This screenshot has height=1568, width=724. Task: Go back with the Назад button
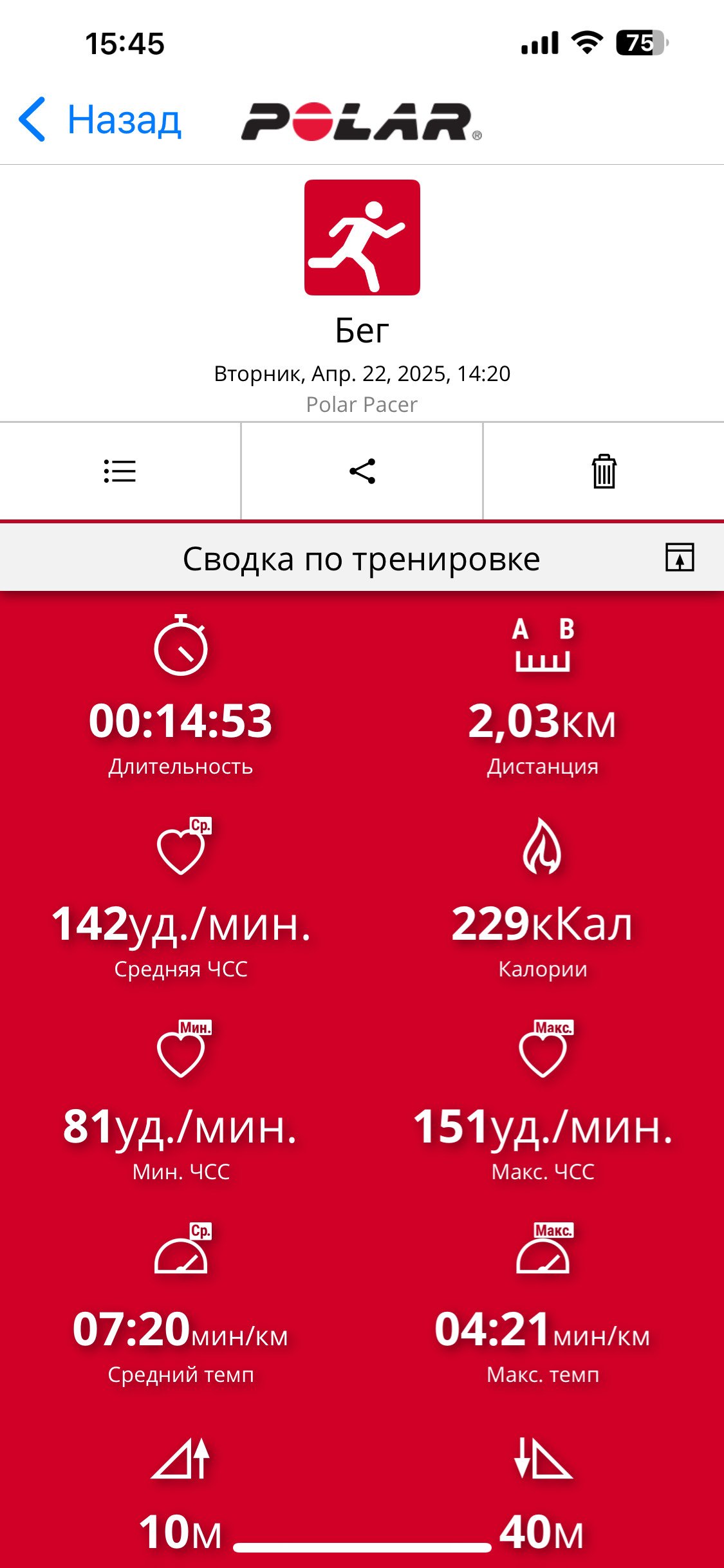(x=100, y=120)
